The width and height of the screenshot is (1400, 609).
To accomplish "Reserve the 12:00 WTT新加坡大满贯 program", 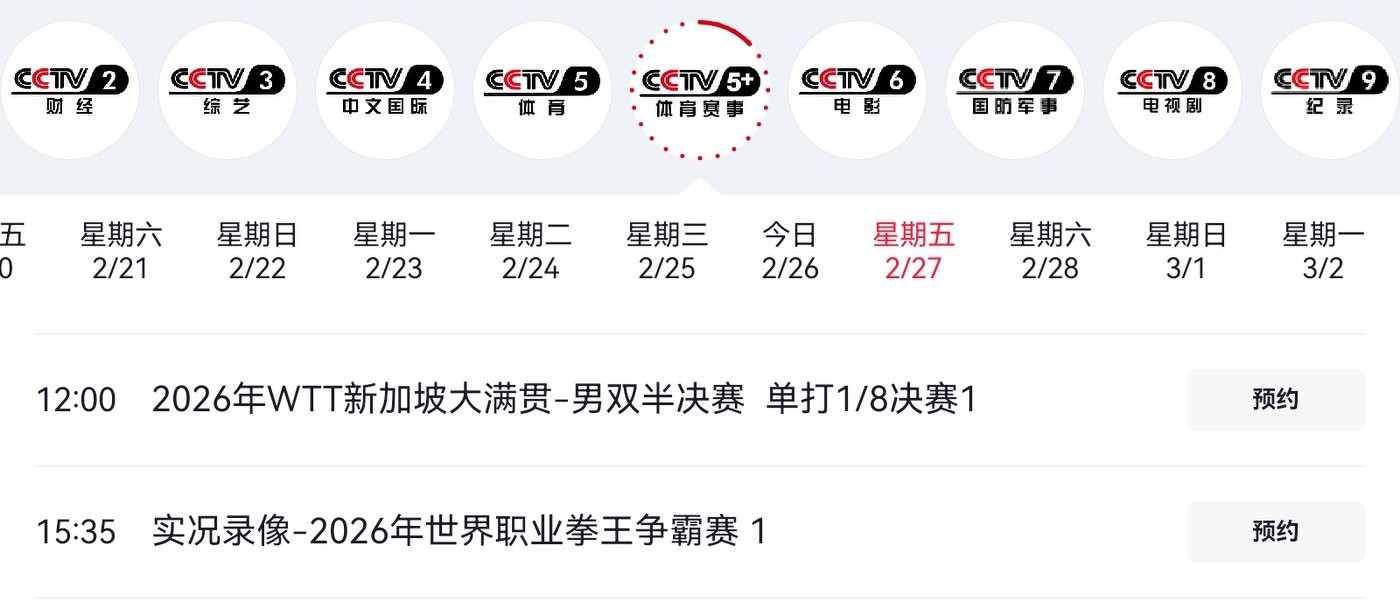I will point(1275,400).
